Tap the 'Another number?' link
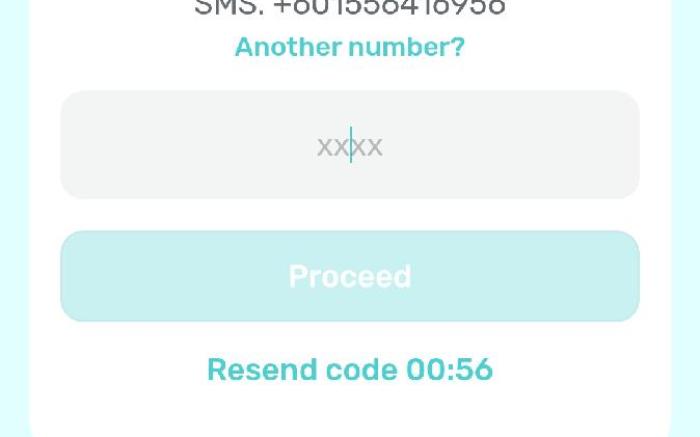 pos(349,47)
